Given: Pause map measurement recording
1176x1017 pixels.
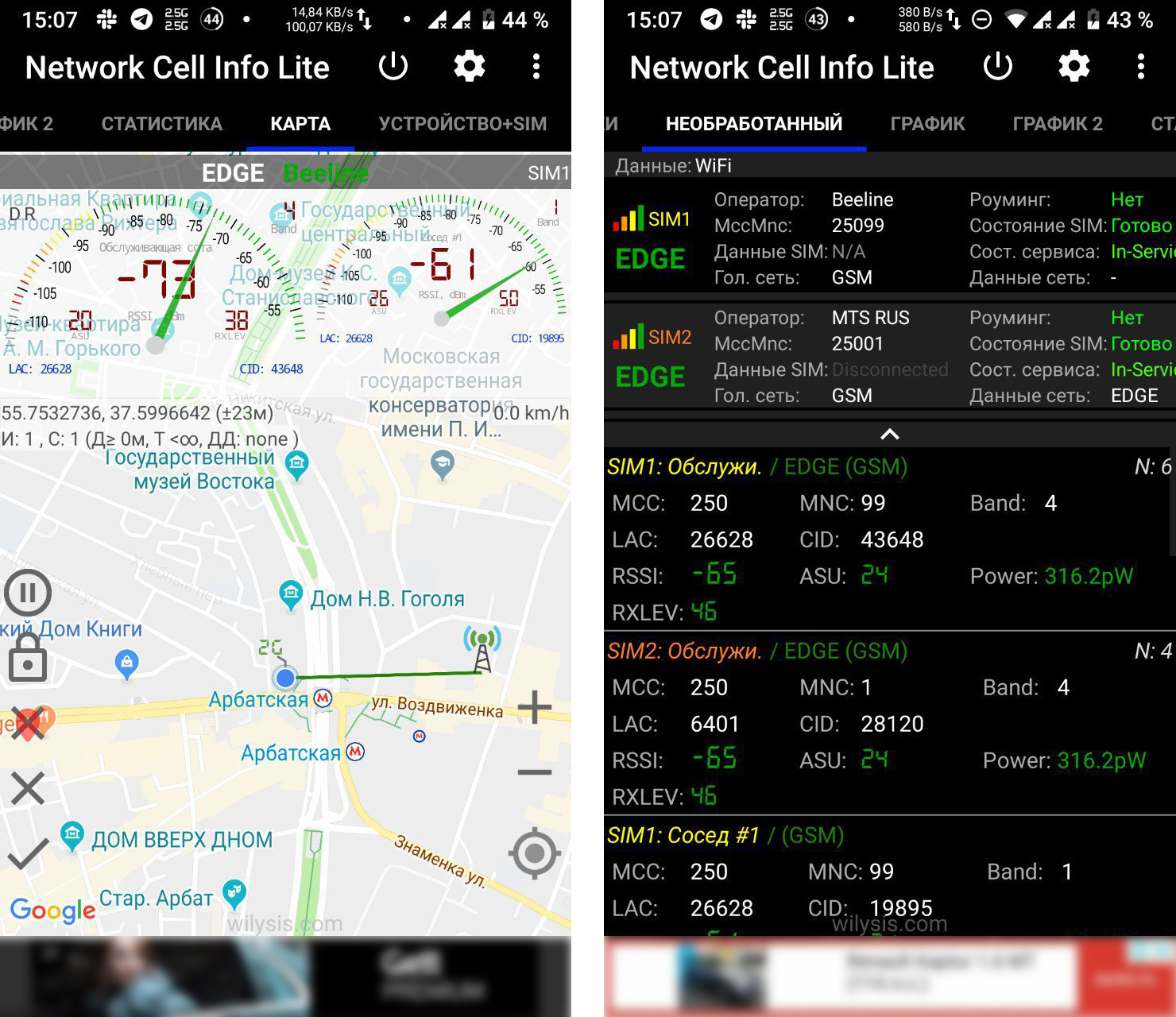Looking at the screenshot, I should 28,593.
